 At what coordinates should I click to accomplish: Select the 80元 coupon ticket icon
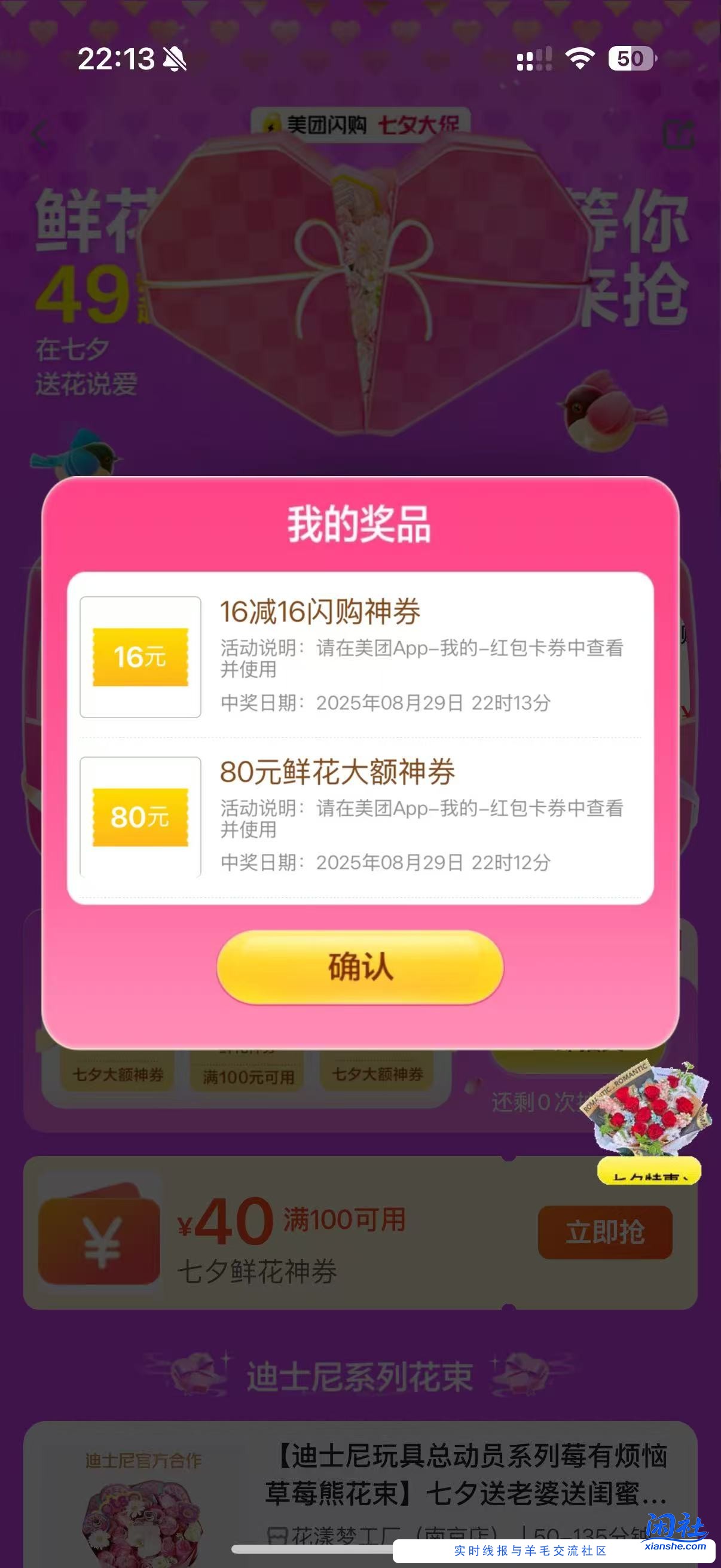pos(139,820)
